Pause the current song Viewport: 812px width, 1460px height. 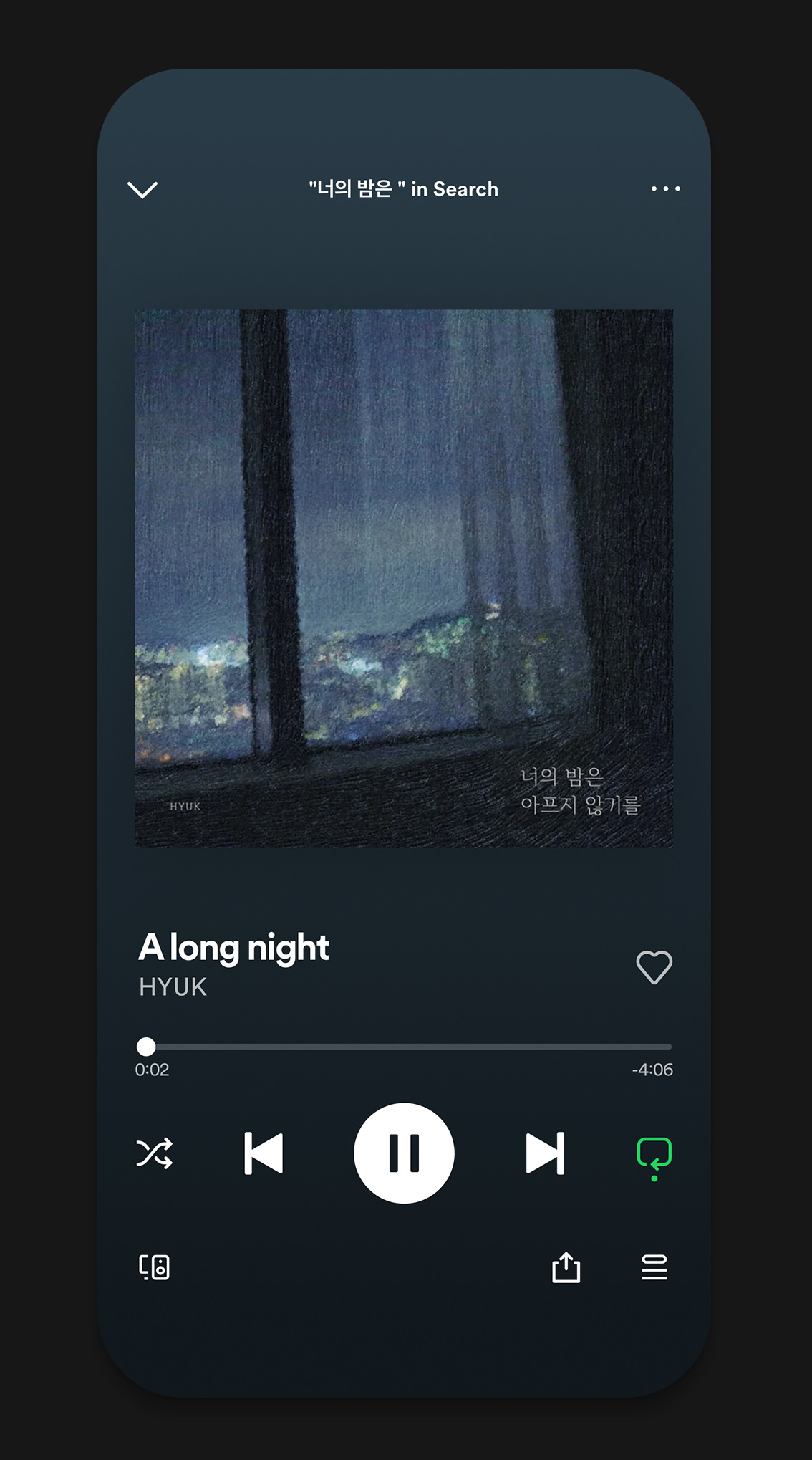pos(404,1153)
